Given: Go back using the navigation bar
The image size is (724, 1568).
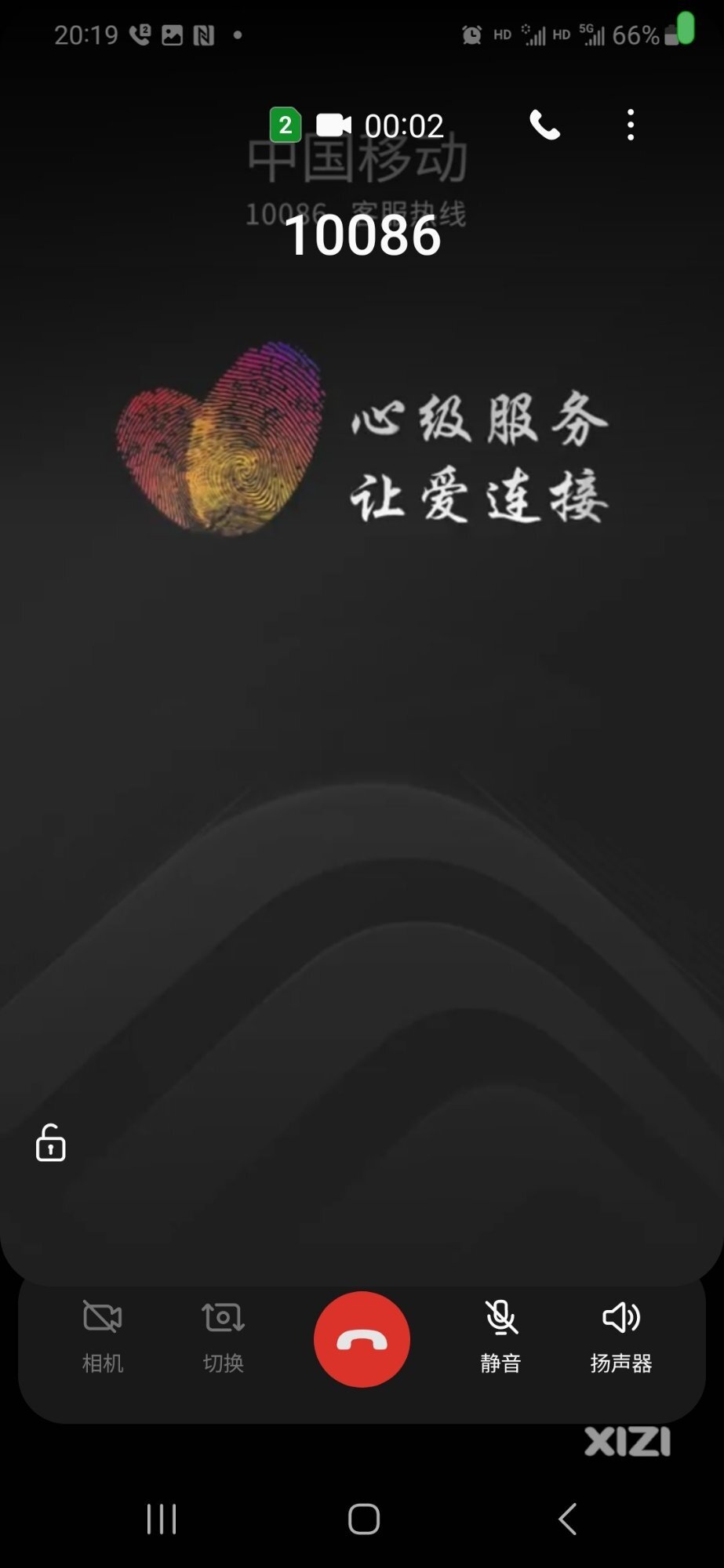Looking at the screenshot, I should point(567,1519).
